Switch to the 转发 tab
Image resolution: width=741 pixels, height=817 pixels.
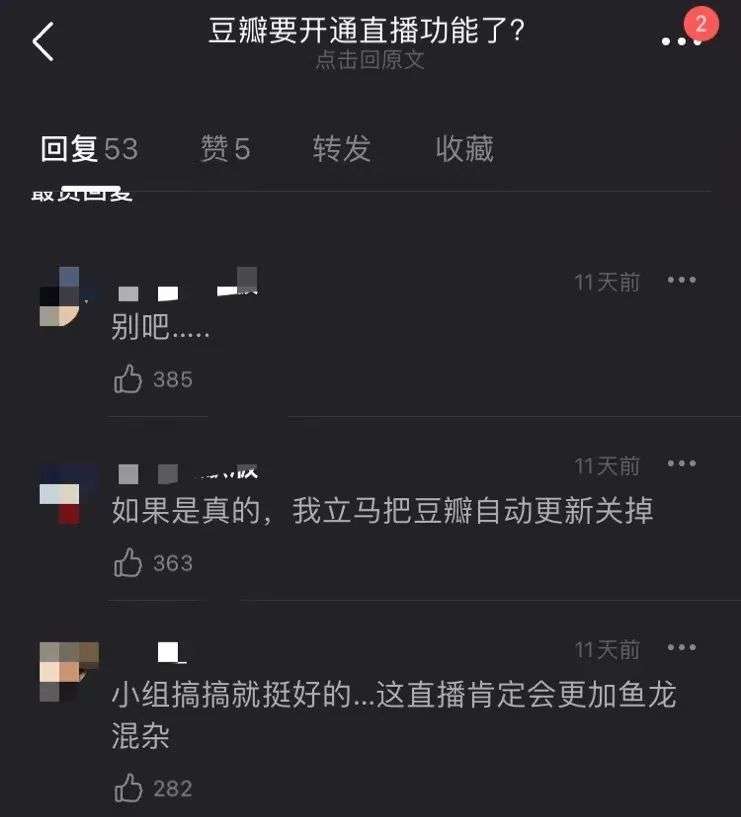(x=342, y=149)
